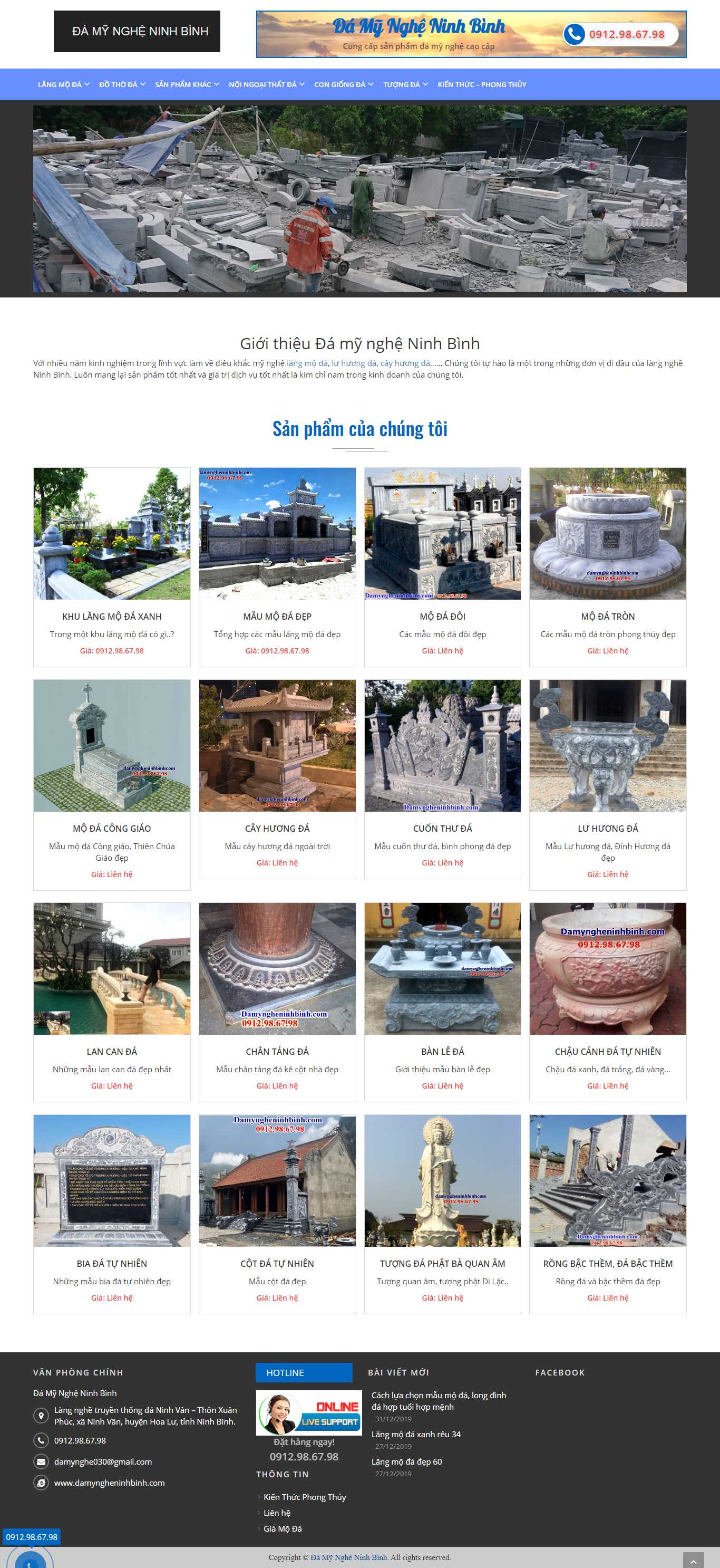Expand the SẢN PHẨM KHÁC dropdown
The image size is (720, 1568).
click(x=183, y=84)
